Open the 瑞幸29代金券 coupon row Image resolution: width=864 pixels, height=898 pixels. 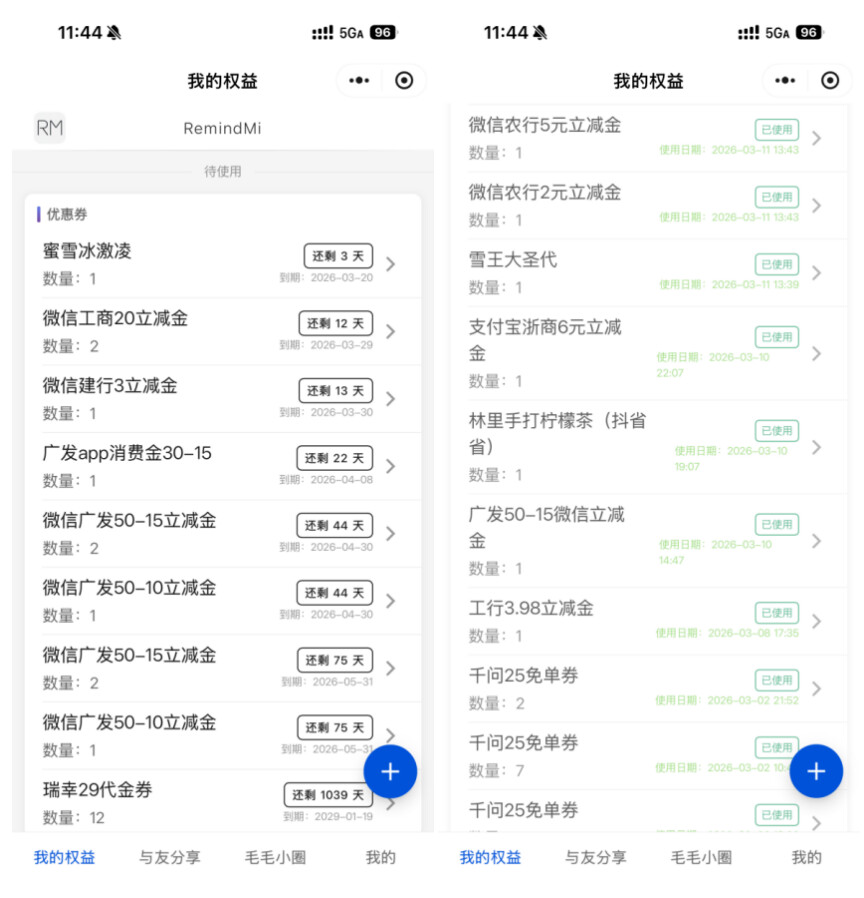200,802
